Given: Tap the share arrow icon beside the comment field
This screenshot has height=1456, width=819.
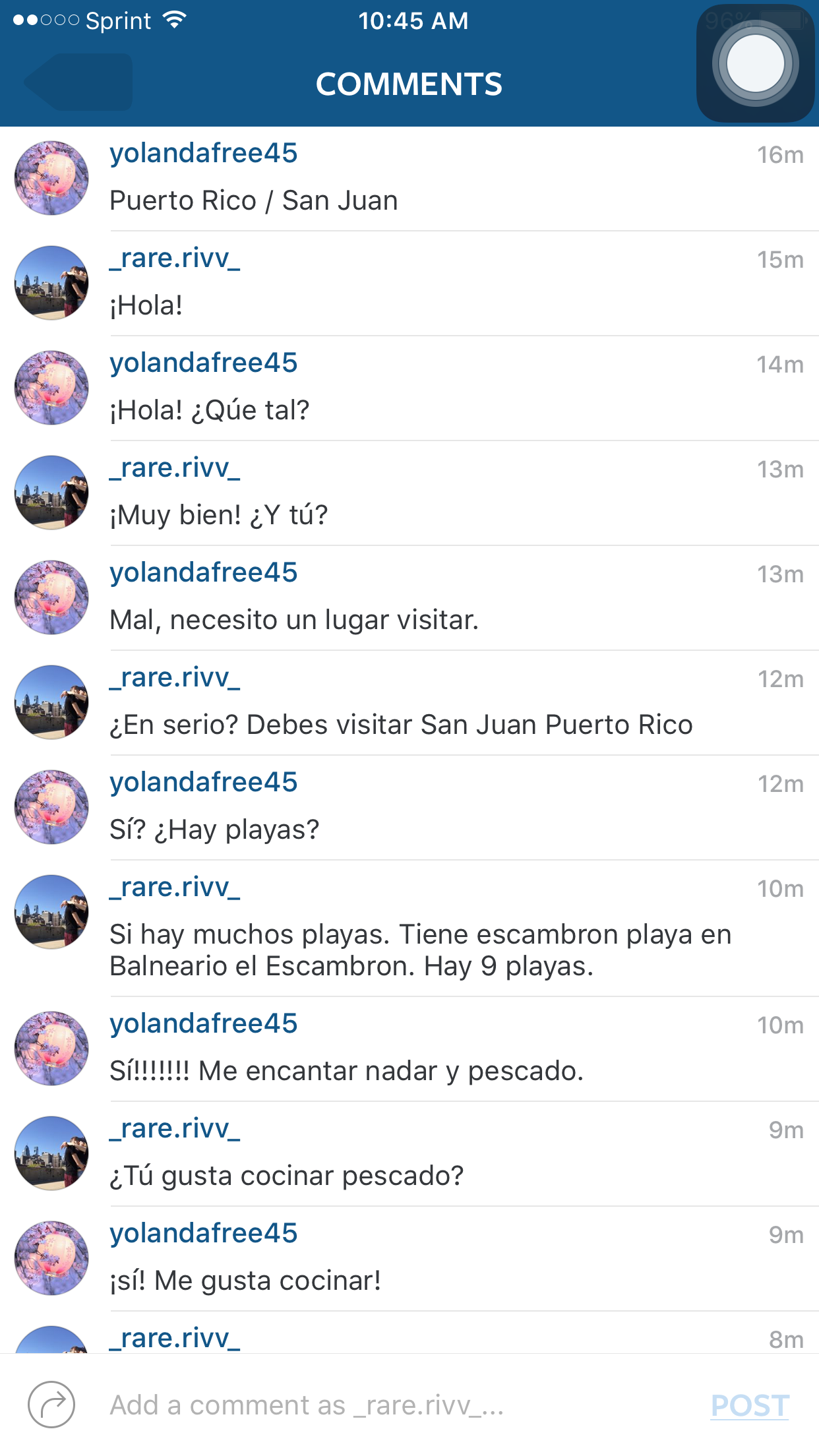Looking at the screenshot, I should pos(51,1405).
